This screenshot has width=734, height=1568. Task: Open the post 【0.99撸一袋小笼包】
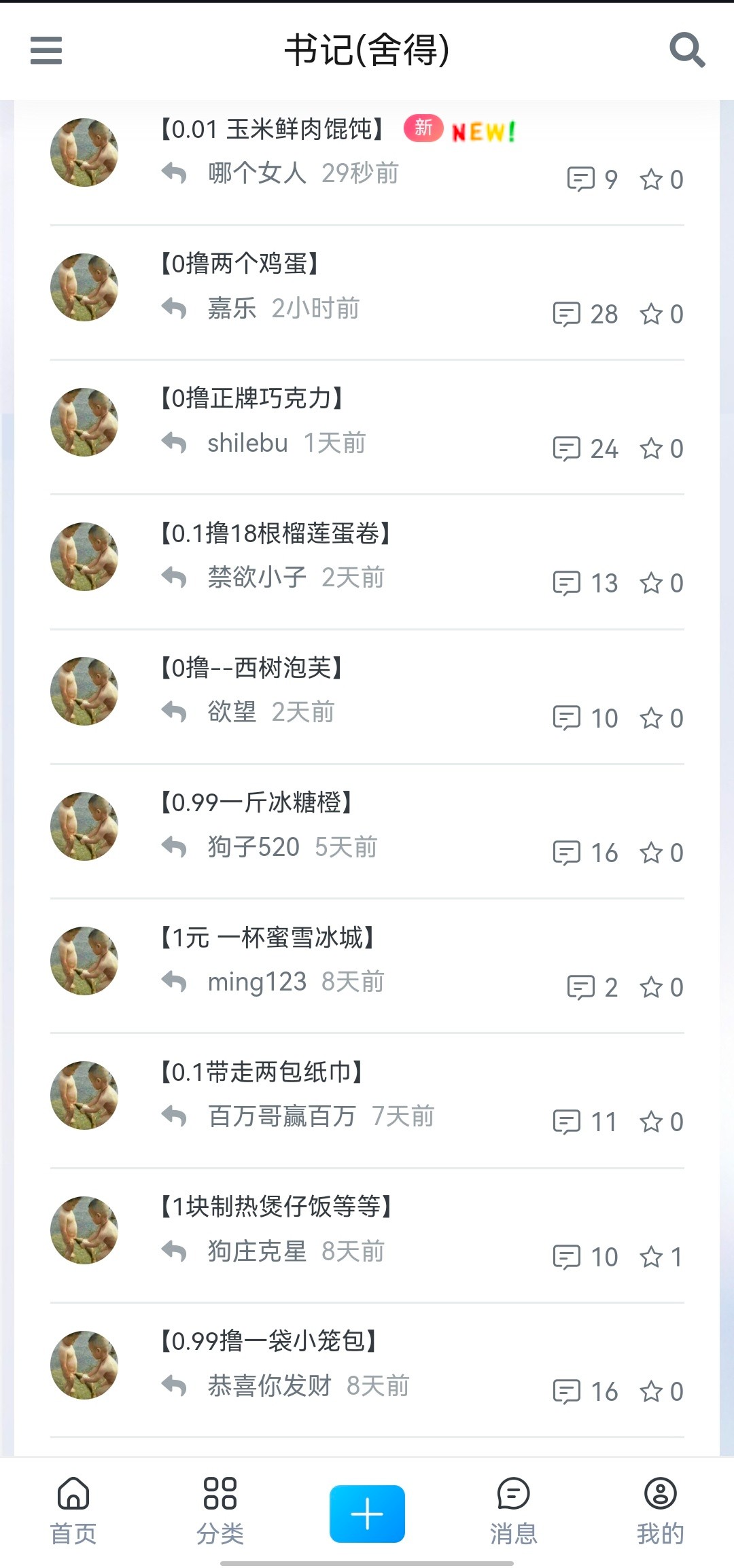269,1341
